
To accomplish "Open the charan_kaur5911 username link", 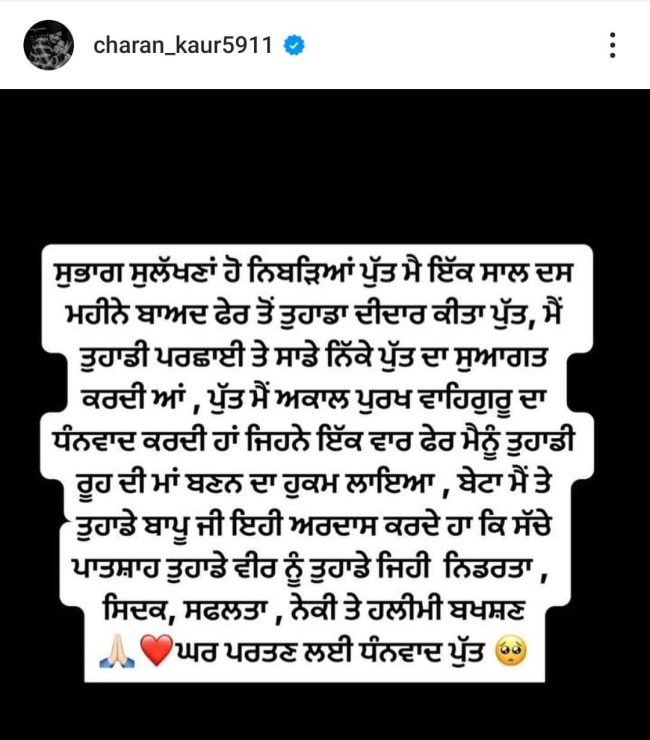I will click(x=183, y=46).
